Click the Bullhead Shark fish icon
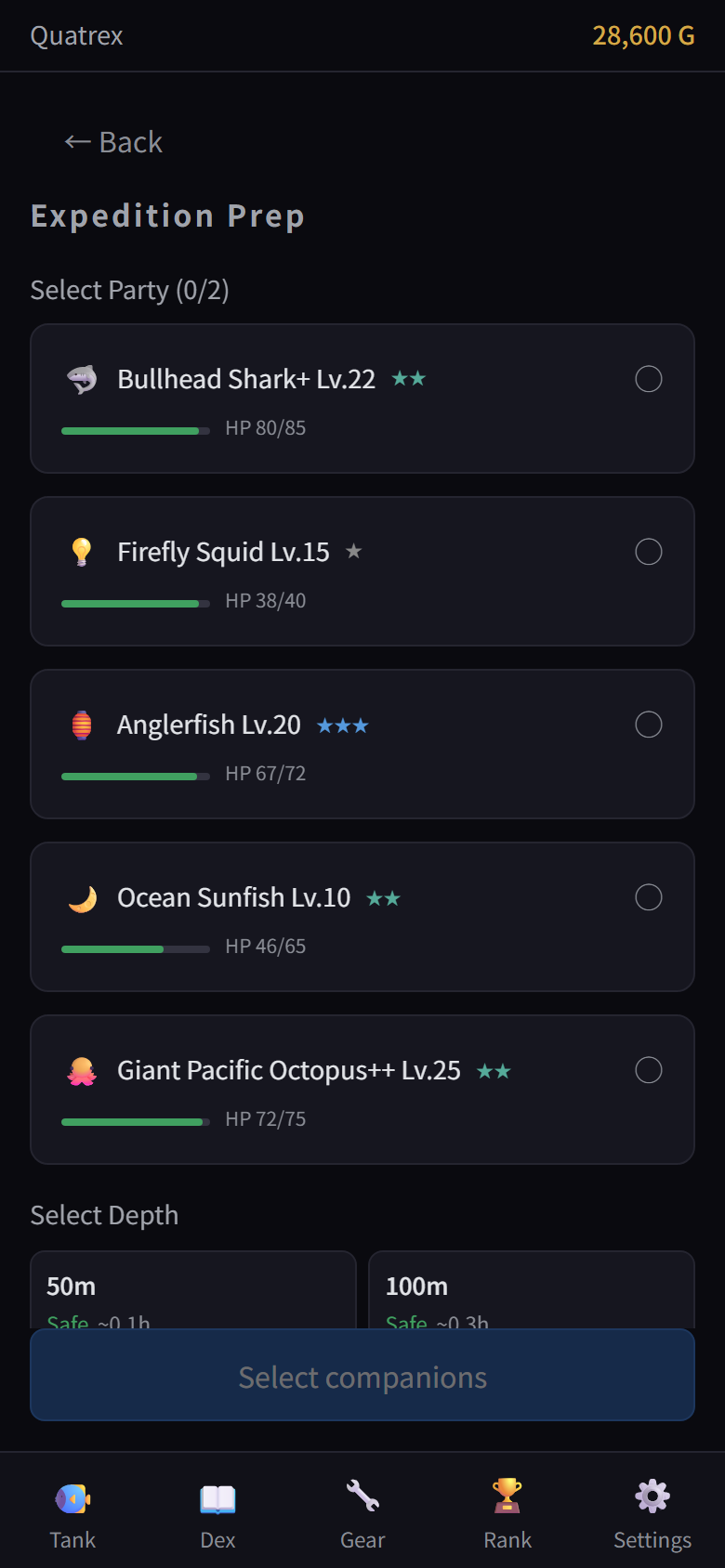The image size is (725, 1568). (x=82, y=379)
